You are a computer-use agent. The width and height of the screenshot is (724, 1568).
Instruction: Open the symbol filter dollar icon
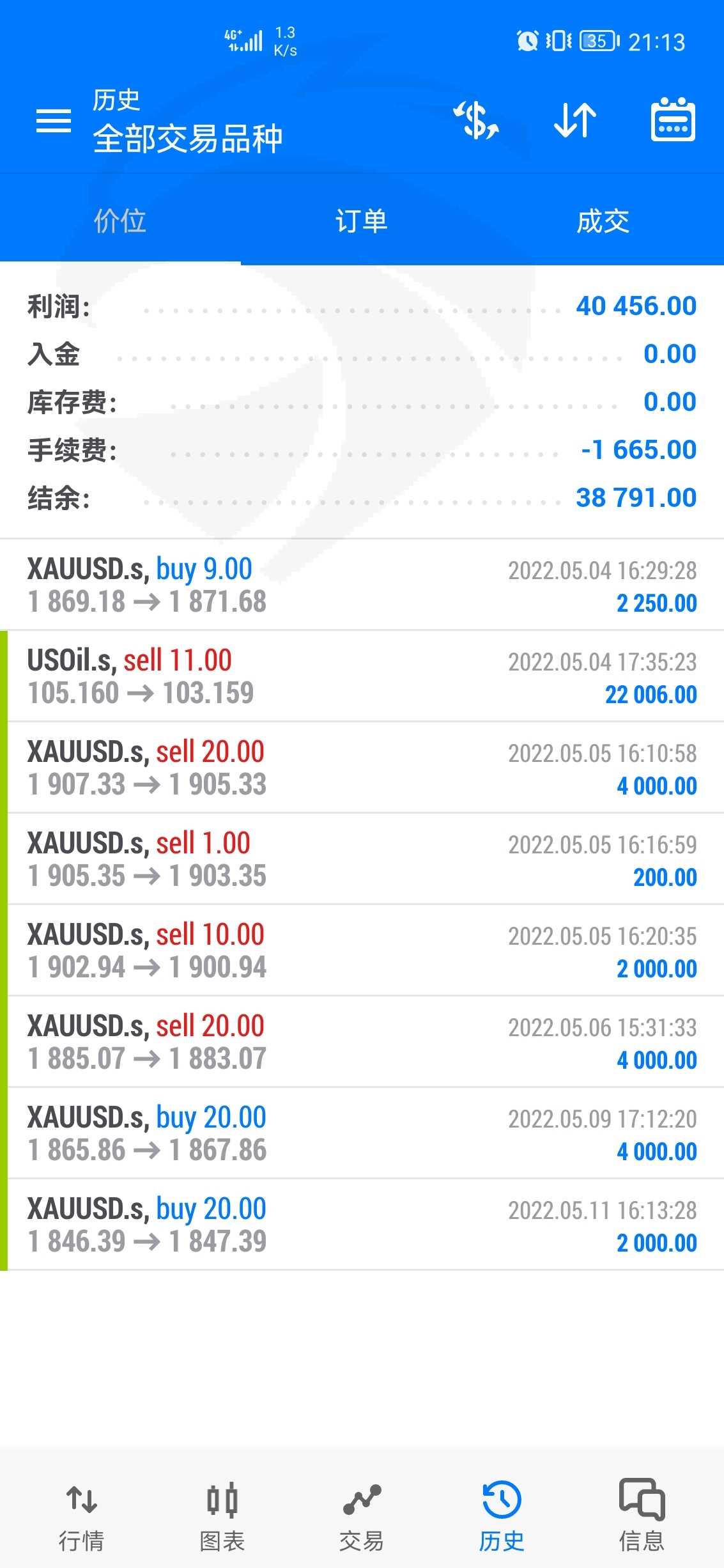(476, 120)
